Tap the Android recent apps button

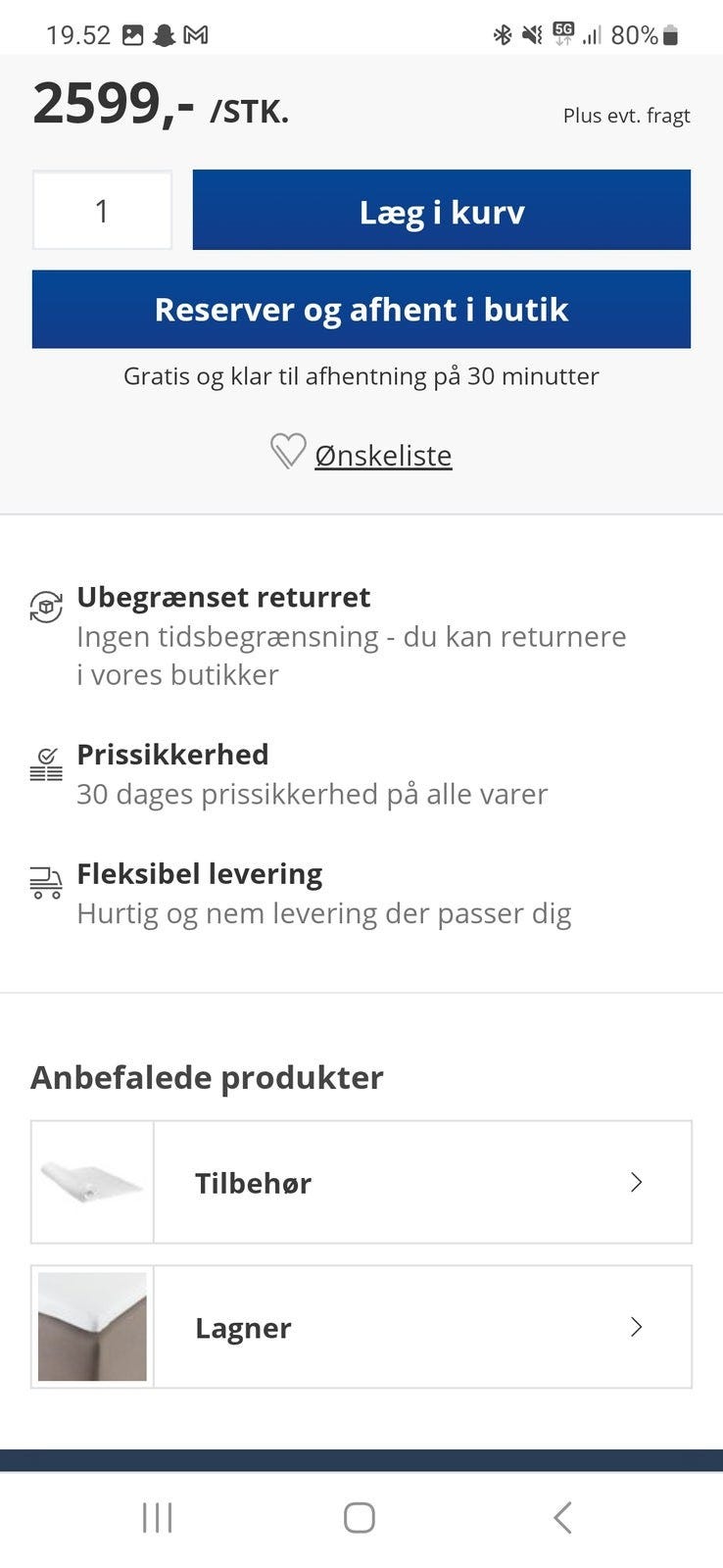[157, 1516]
